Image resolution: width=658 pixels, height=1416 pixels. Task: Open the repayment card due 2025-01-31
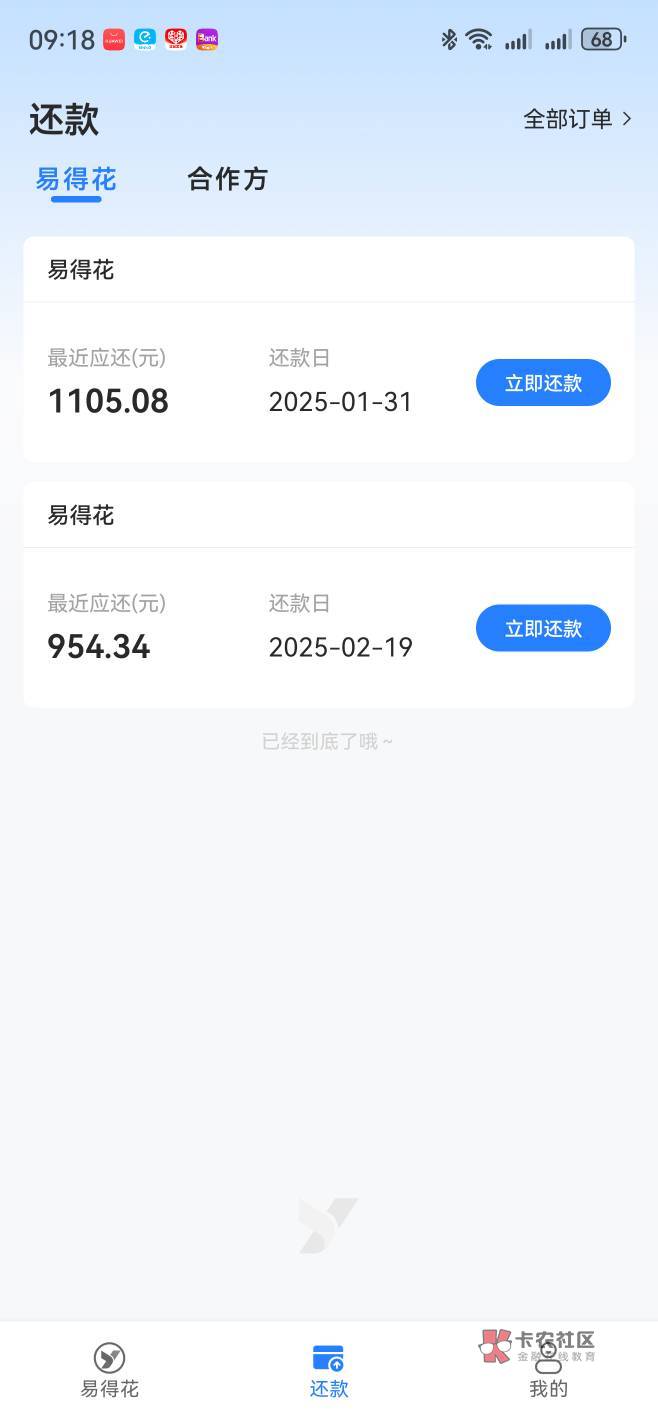coord(329,349)
